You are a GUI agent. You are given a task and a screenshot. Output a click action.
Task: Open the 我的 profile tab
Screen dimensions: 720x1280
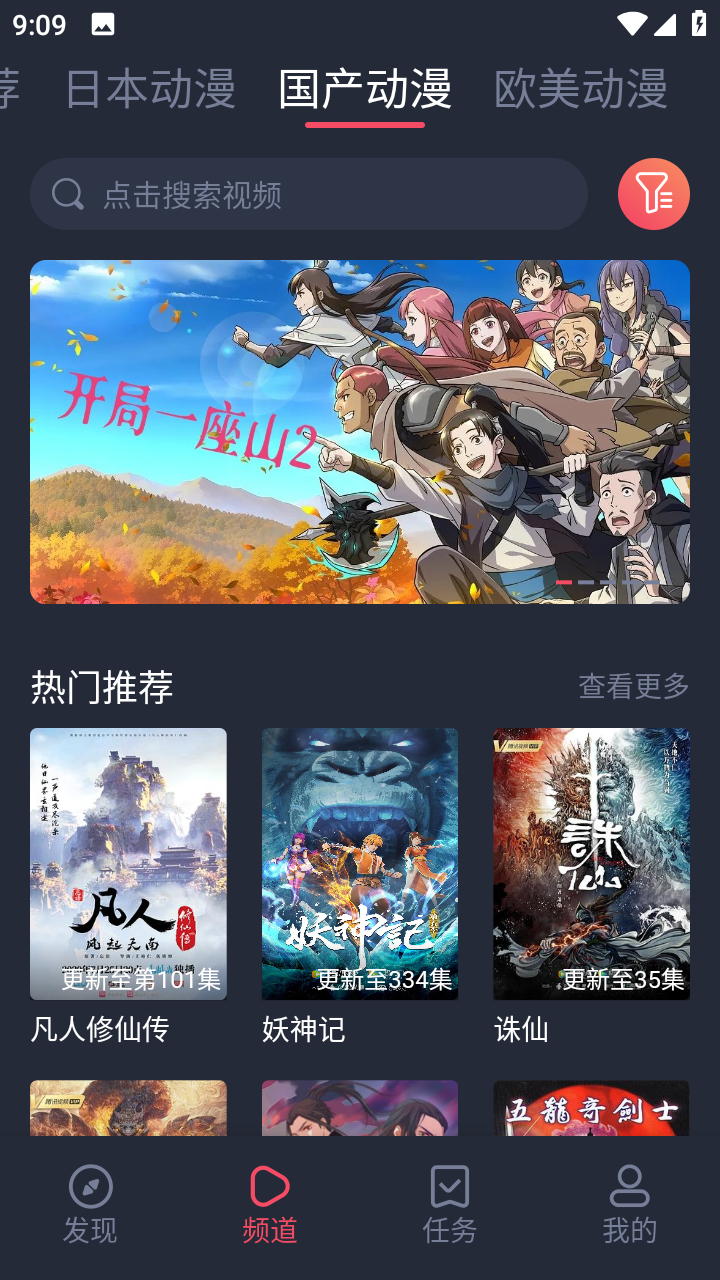[629, 1204]
